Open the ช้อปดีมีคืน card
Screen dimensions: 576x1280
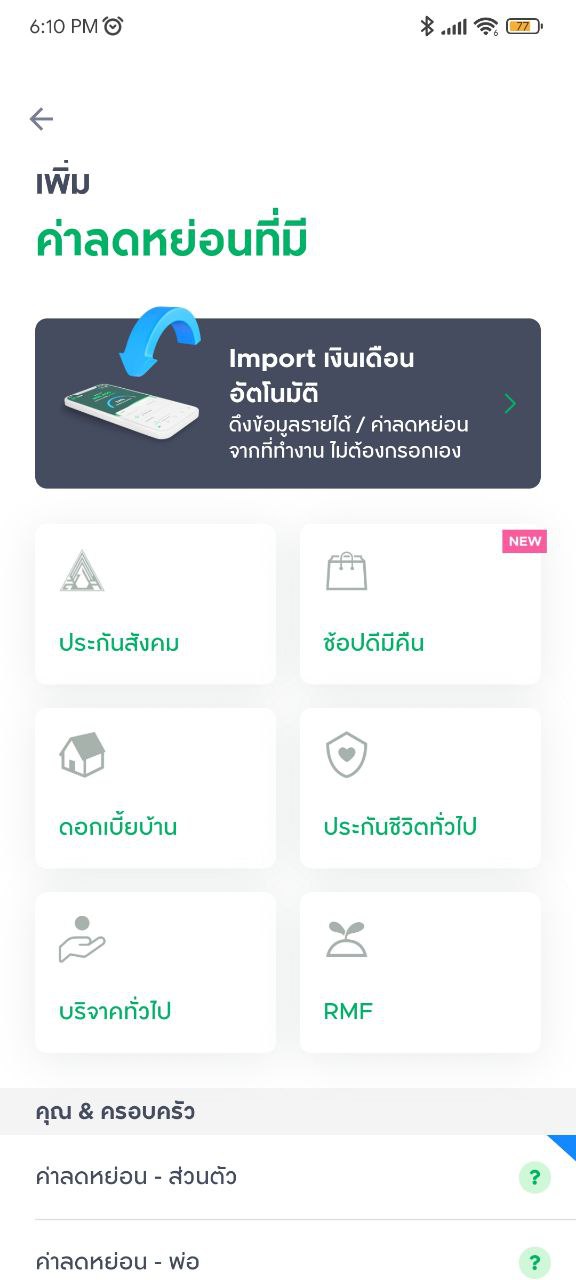420,604
